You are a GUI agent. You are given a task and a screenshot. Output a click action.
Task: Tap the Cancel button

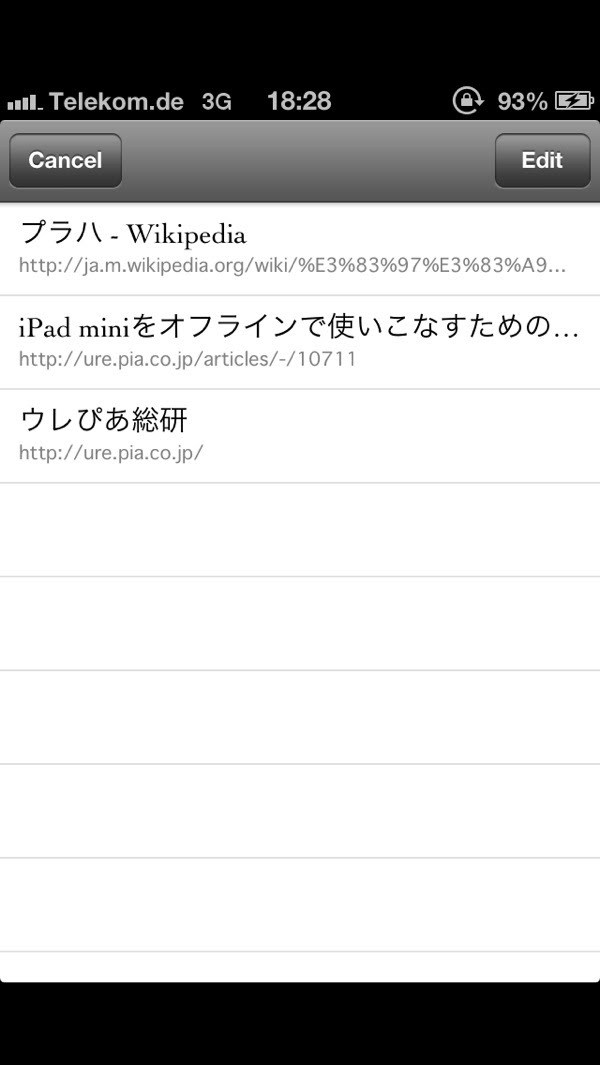pyautogui.click(x=65, y=161)
